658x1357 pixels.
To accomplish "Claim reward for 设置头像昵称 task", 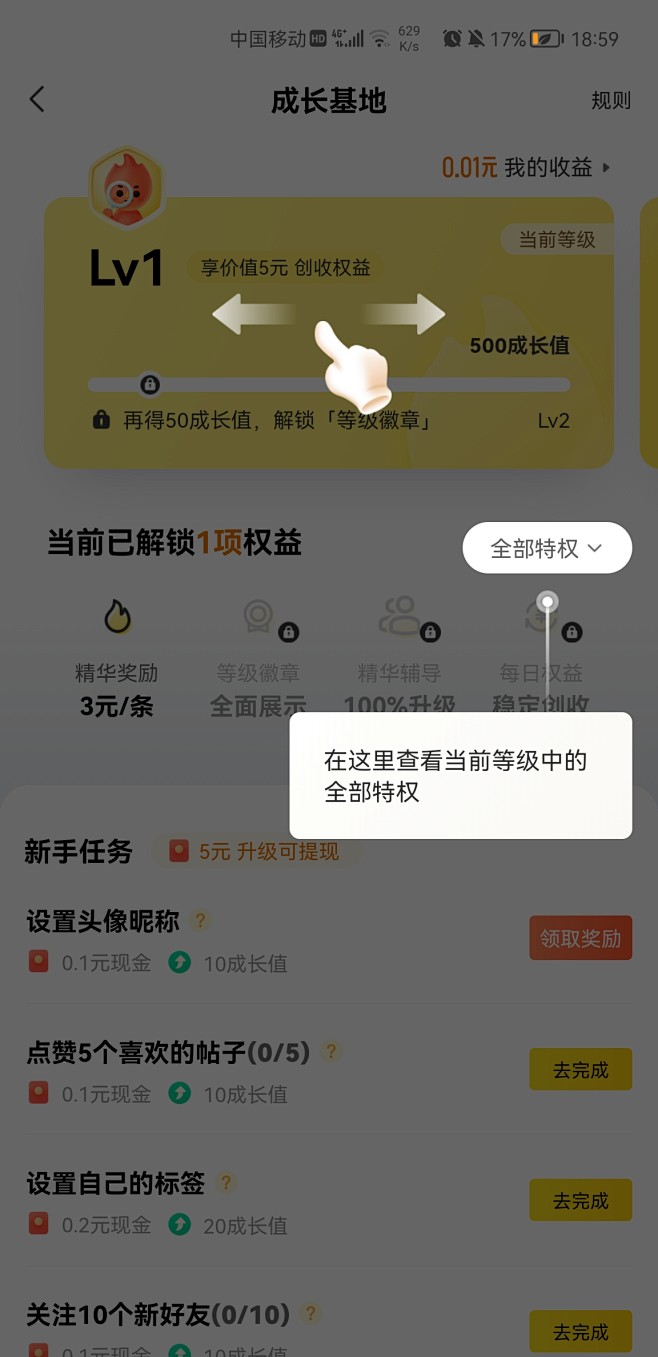I will coord(580,939).
